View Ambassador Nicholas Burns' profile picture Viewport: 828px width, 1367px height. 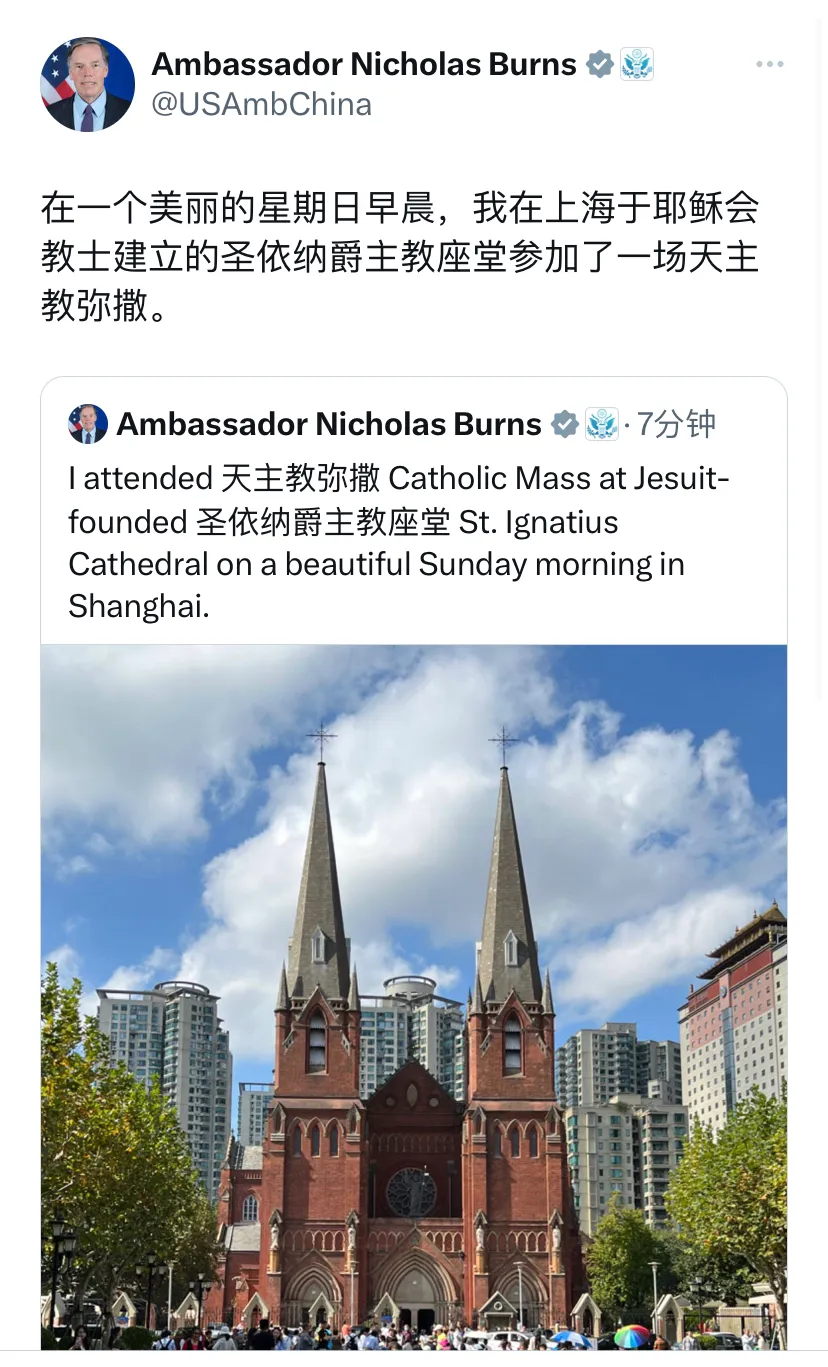pos(88,84)
